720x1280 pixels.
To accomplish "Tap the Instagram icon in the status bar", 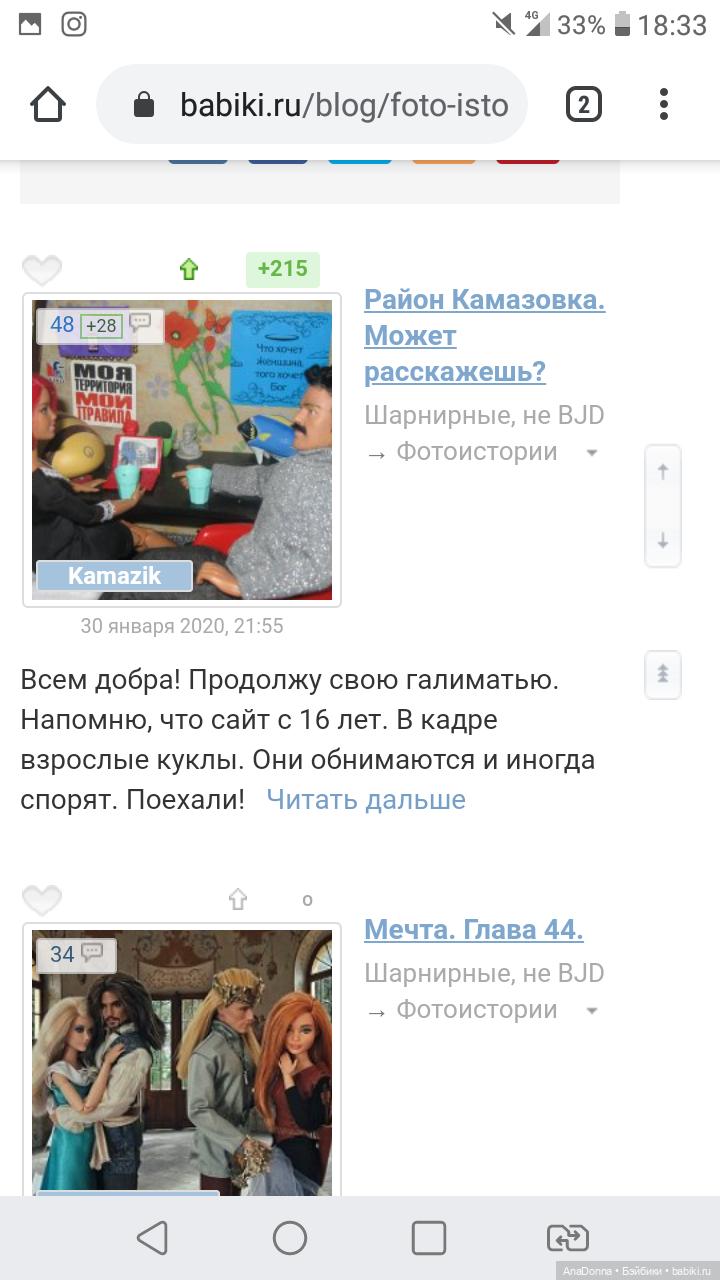I will coord(74,21).
